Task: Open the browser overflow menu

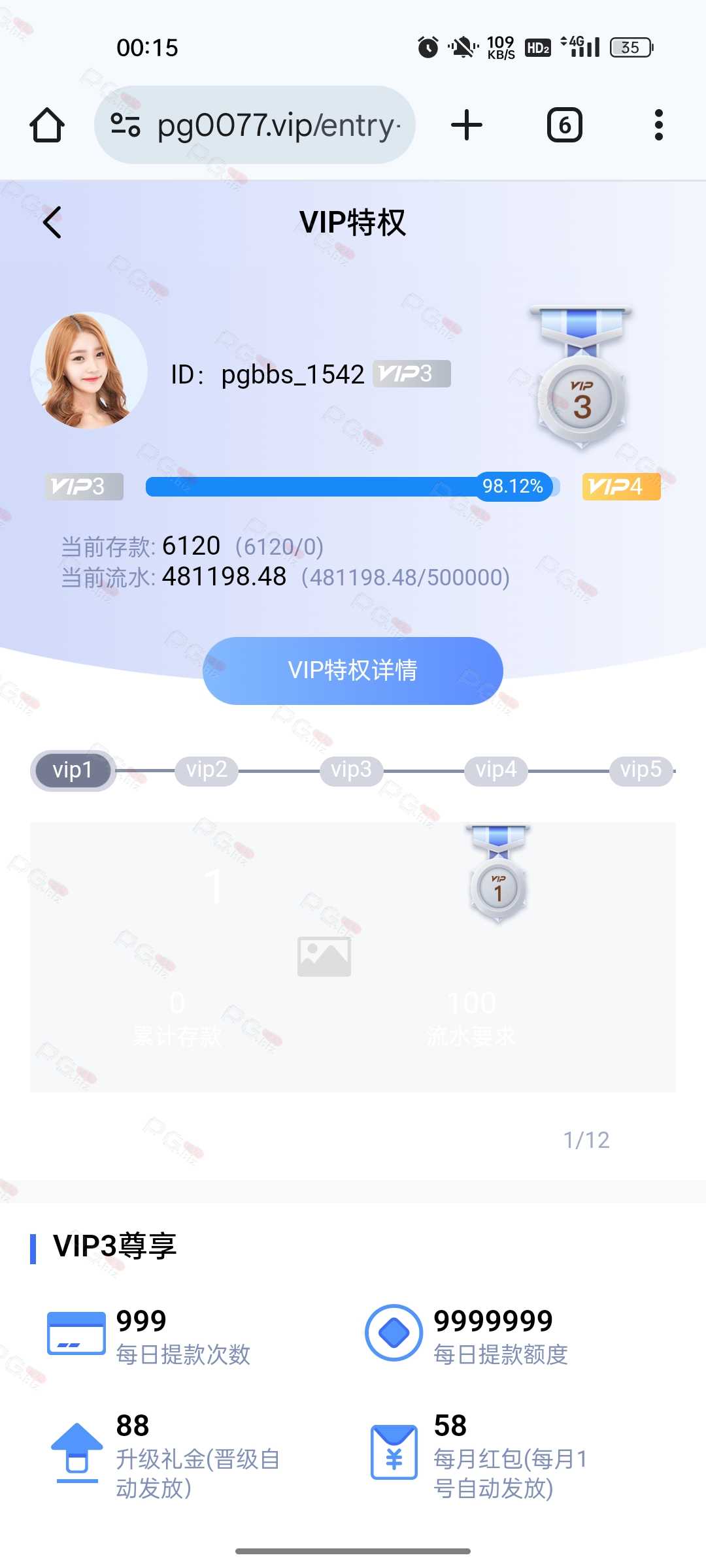Action: [x=659, y=125]
